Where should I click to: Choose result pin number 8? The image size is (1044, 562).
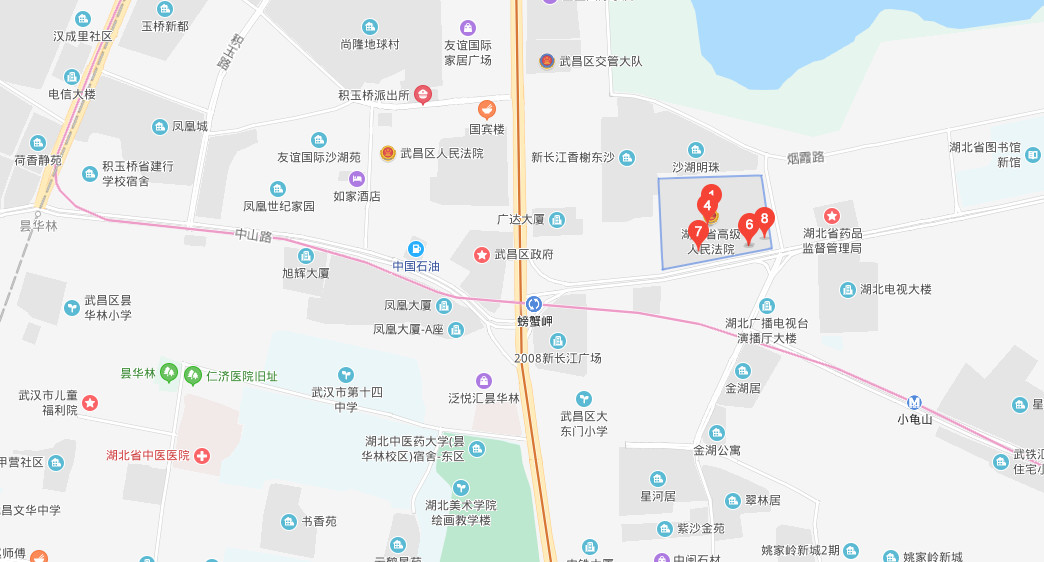tap(765, 217)
